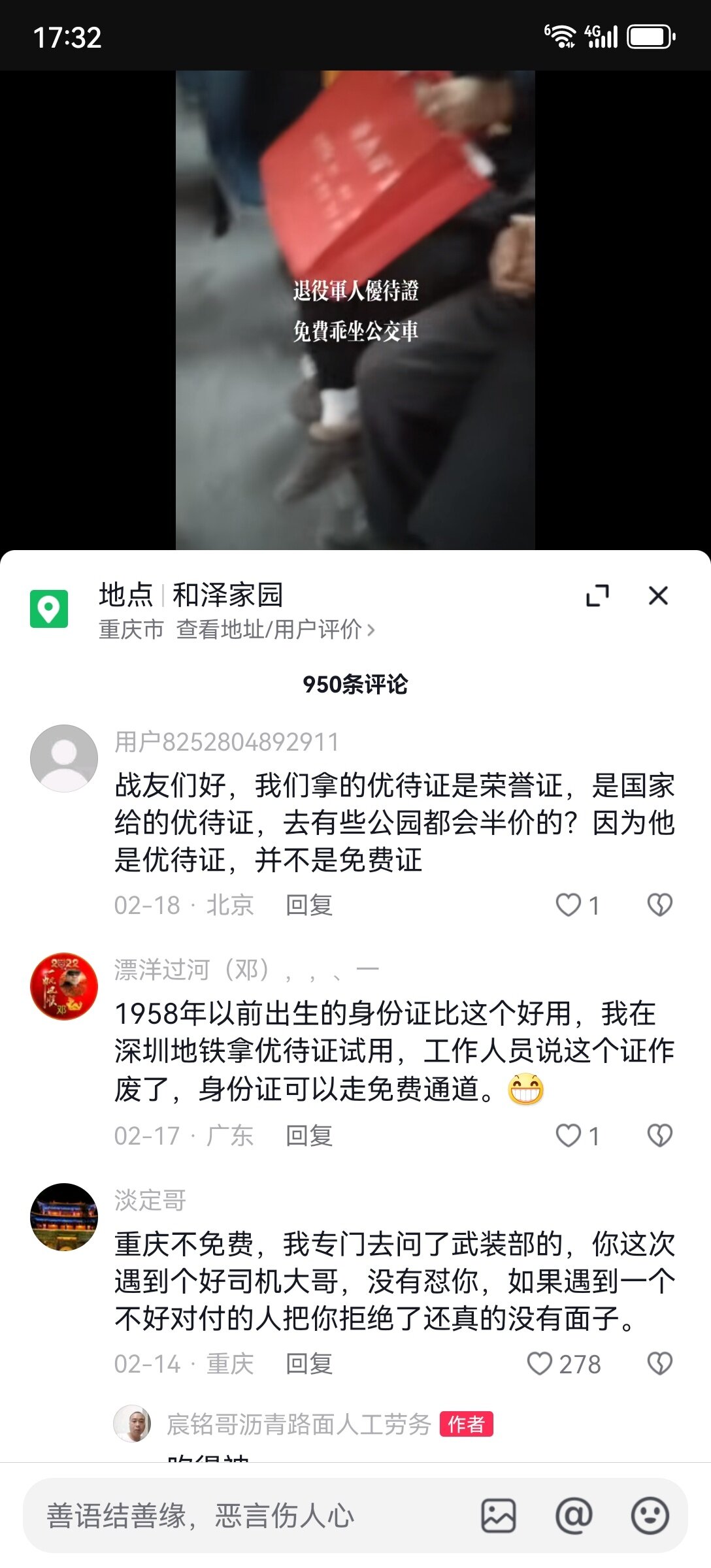The width and height of the screenshot is (711, 1568).
Task: Attach an image to the comment
Action: click(x=499, y=1516)
